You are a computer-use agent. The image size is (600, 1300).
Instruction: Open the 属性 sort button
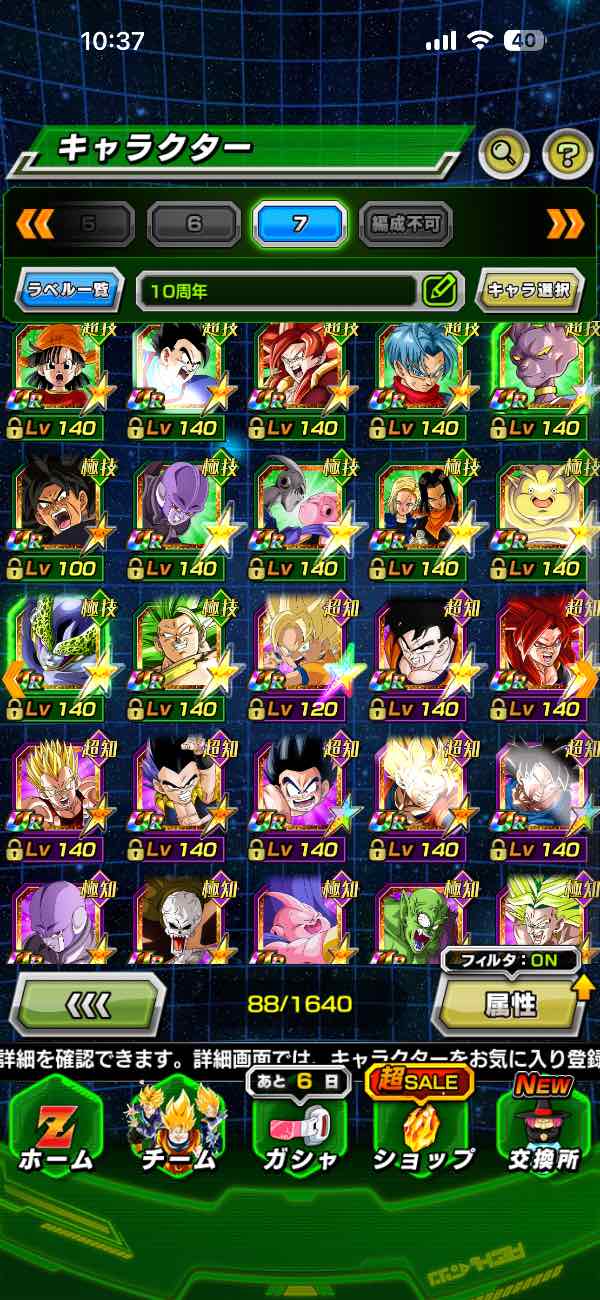coord(510,1004)
